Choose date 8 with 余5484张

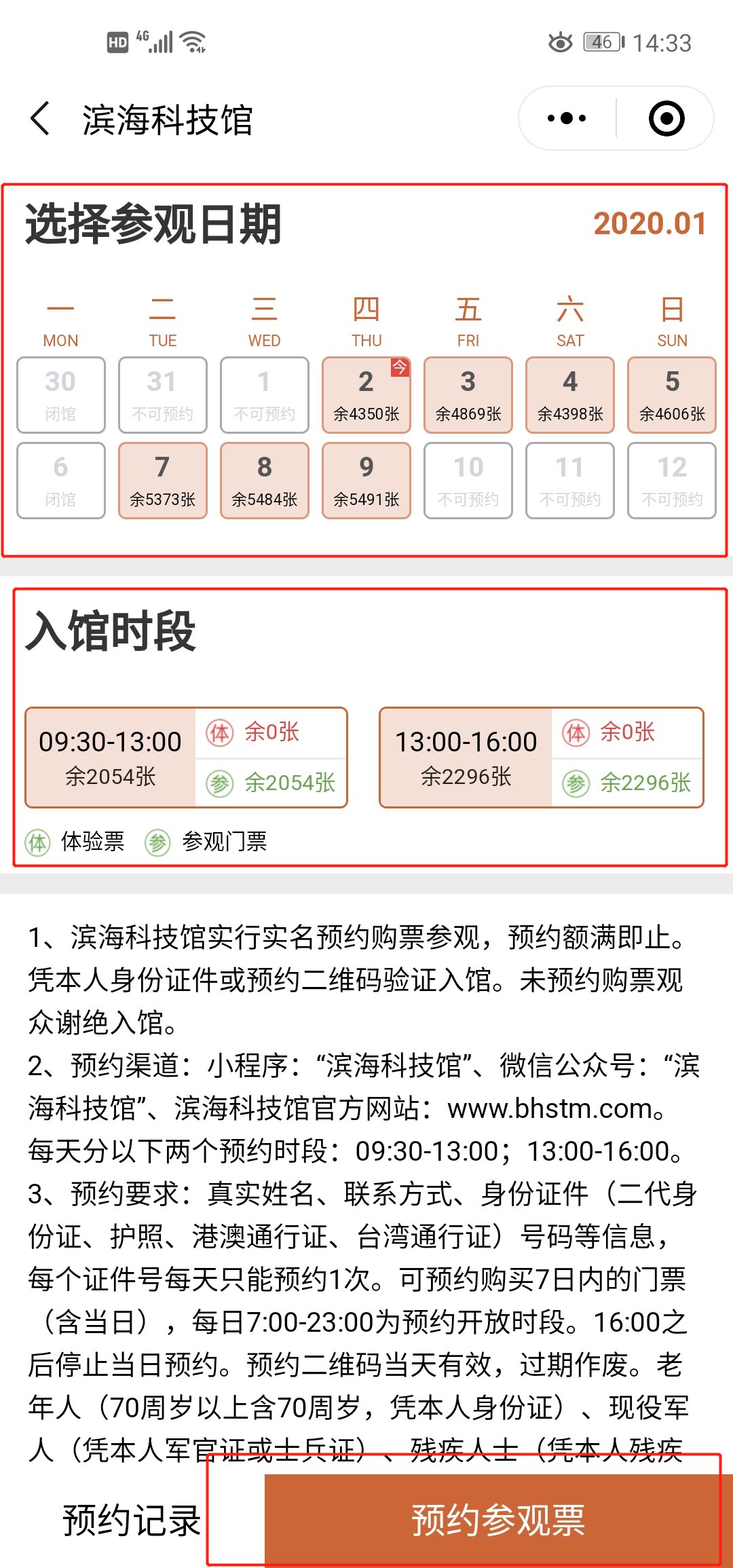pyautogui.click(x=265, y=481)
